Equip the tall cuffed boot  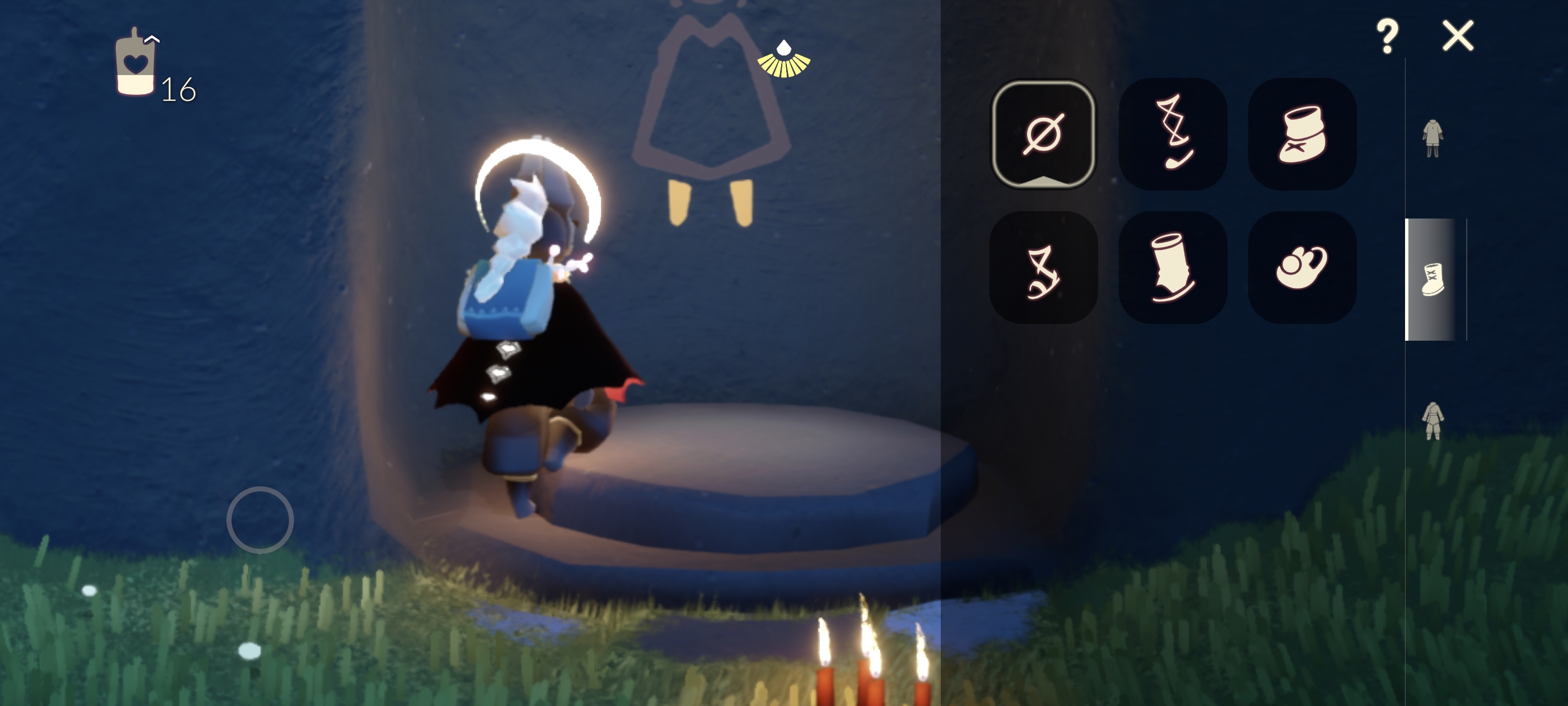[1172, 267]
